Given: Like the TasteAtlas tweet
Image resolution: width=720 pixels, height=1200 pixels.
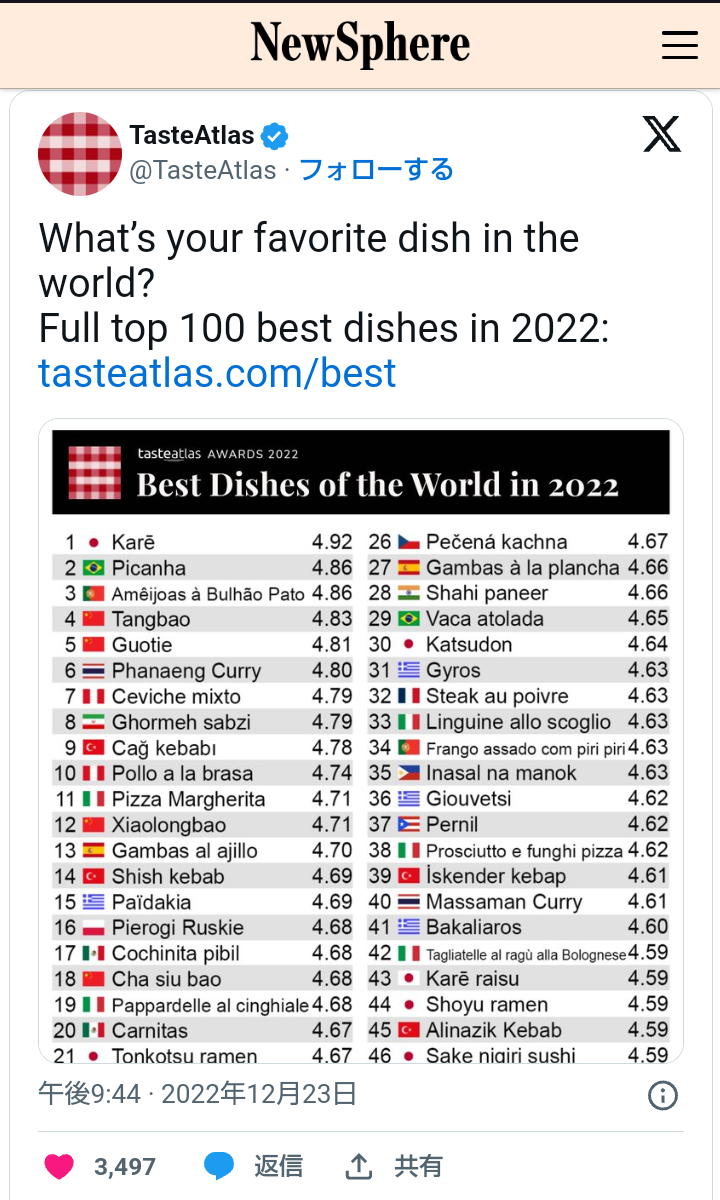Looking at the screenshot, I should [60, 1166].
